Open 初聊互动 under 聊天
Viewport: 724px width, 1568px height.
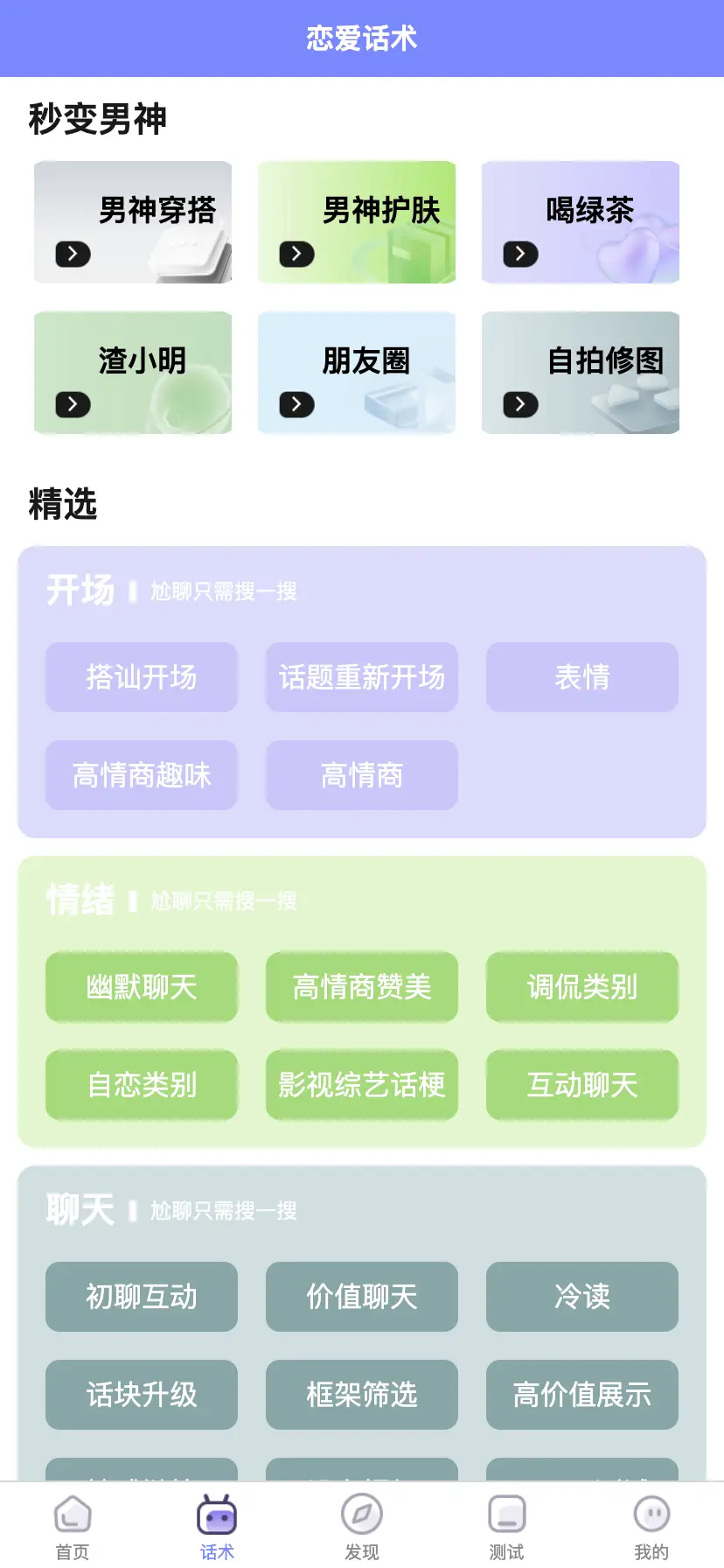pos(142,1297)
